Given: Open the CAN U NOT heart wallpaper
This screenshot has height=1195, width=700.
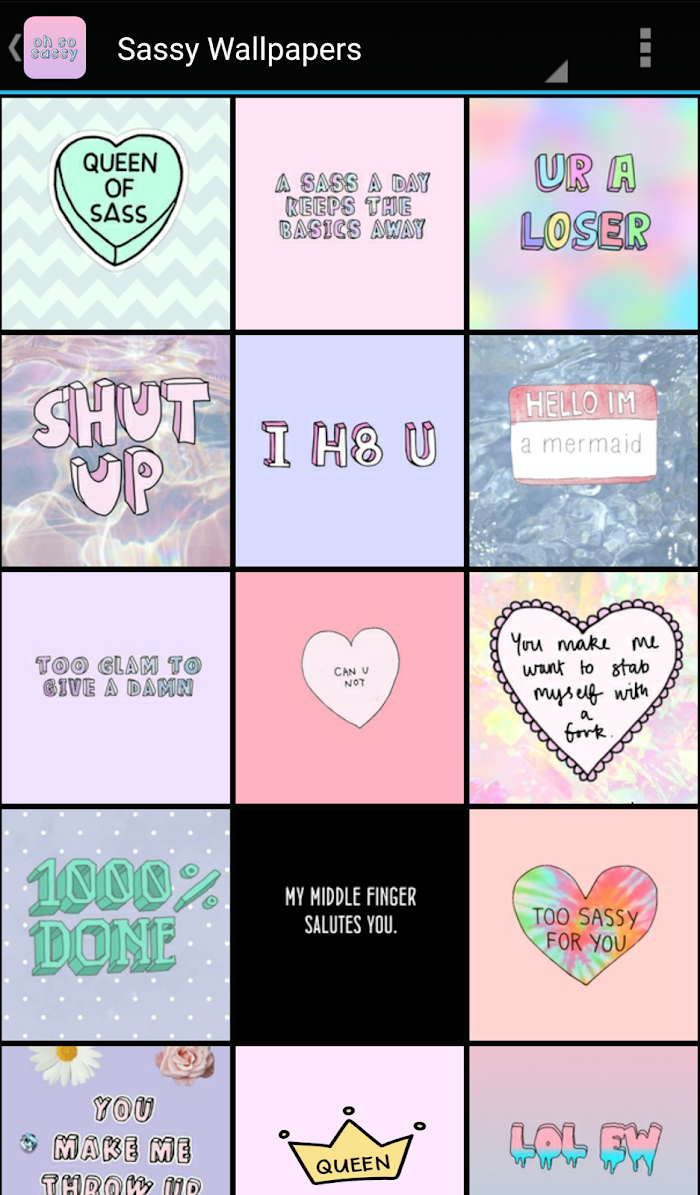Looking at the screenshot, I should [x=349, y=687].
